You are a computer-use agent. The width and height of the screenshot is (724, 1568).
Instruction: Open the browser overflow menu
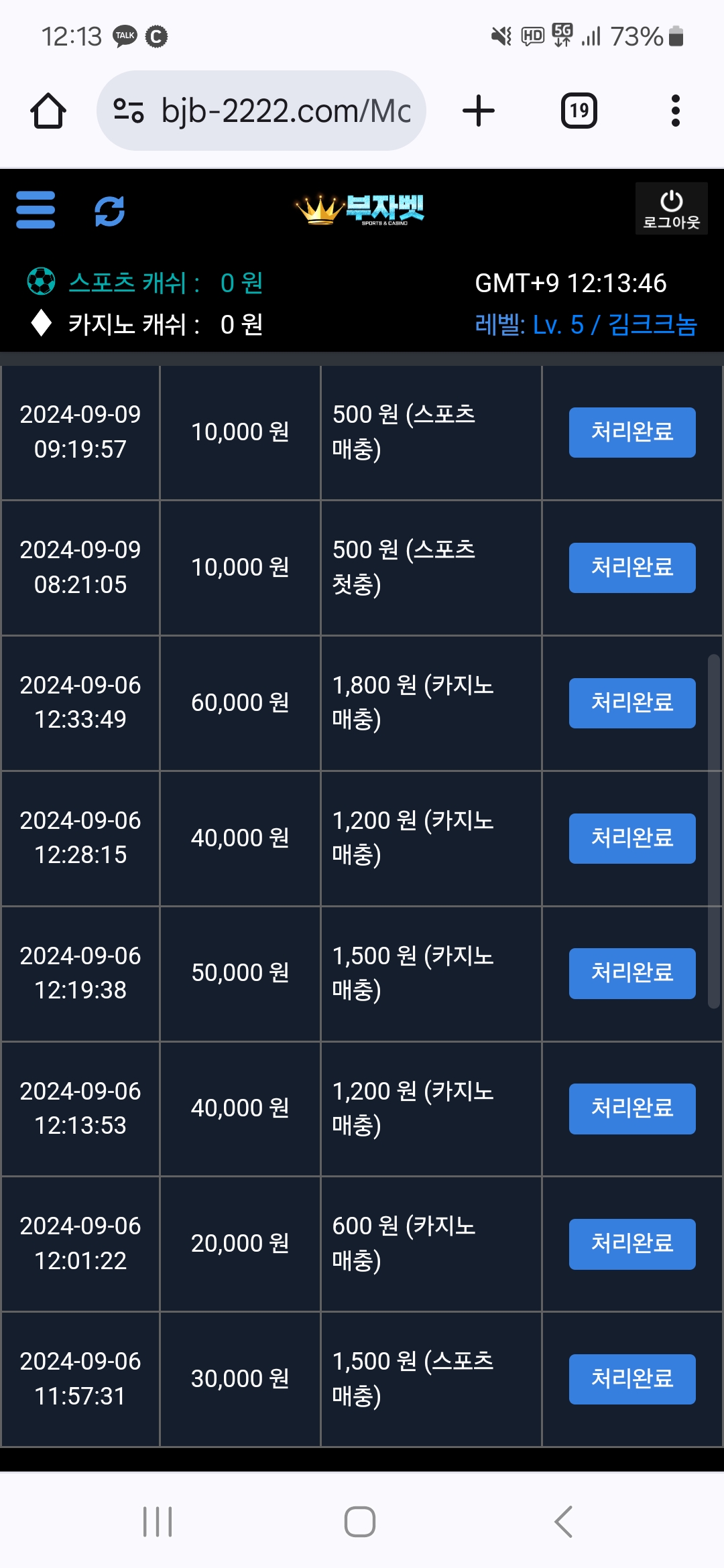(x=676, y=111)
